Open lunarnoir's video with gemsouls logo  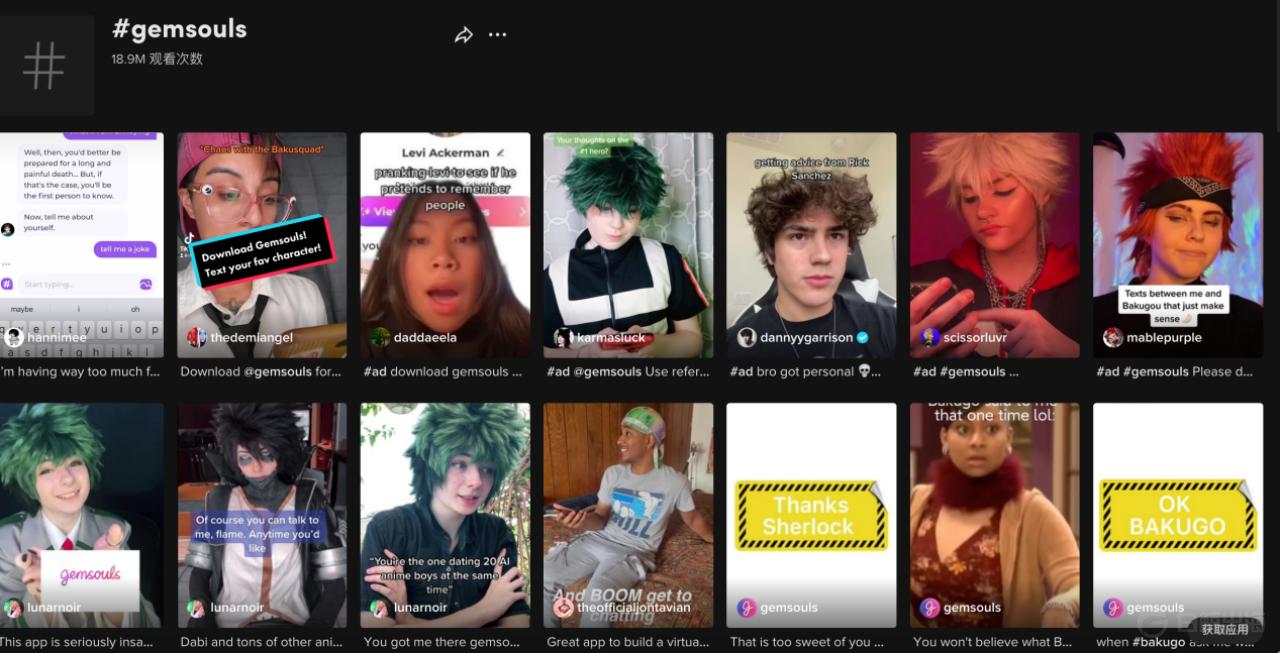pos(80,515)
